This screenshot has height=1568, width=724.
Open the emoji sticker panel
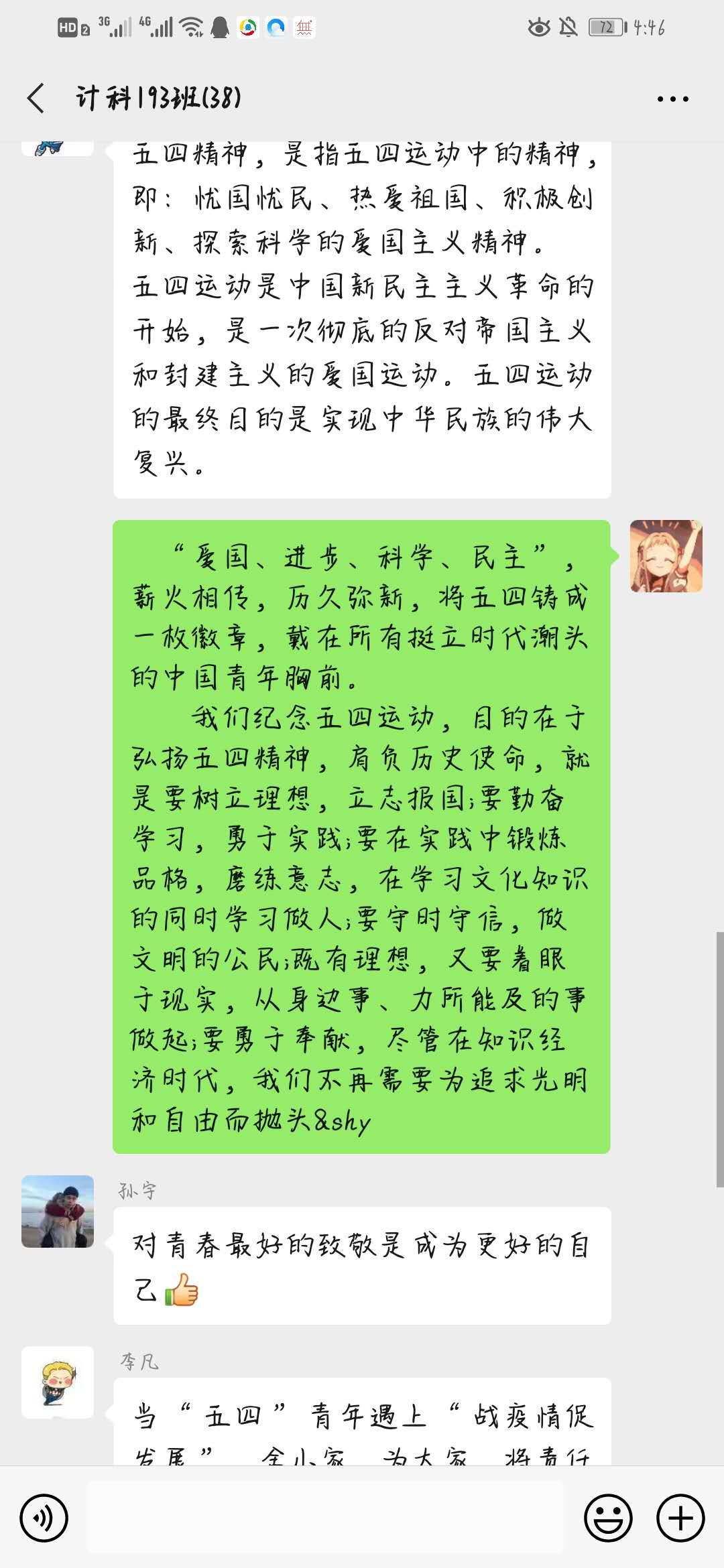point(608,1518)
